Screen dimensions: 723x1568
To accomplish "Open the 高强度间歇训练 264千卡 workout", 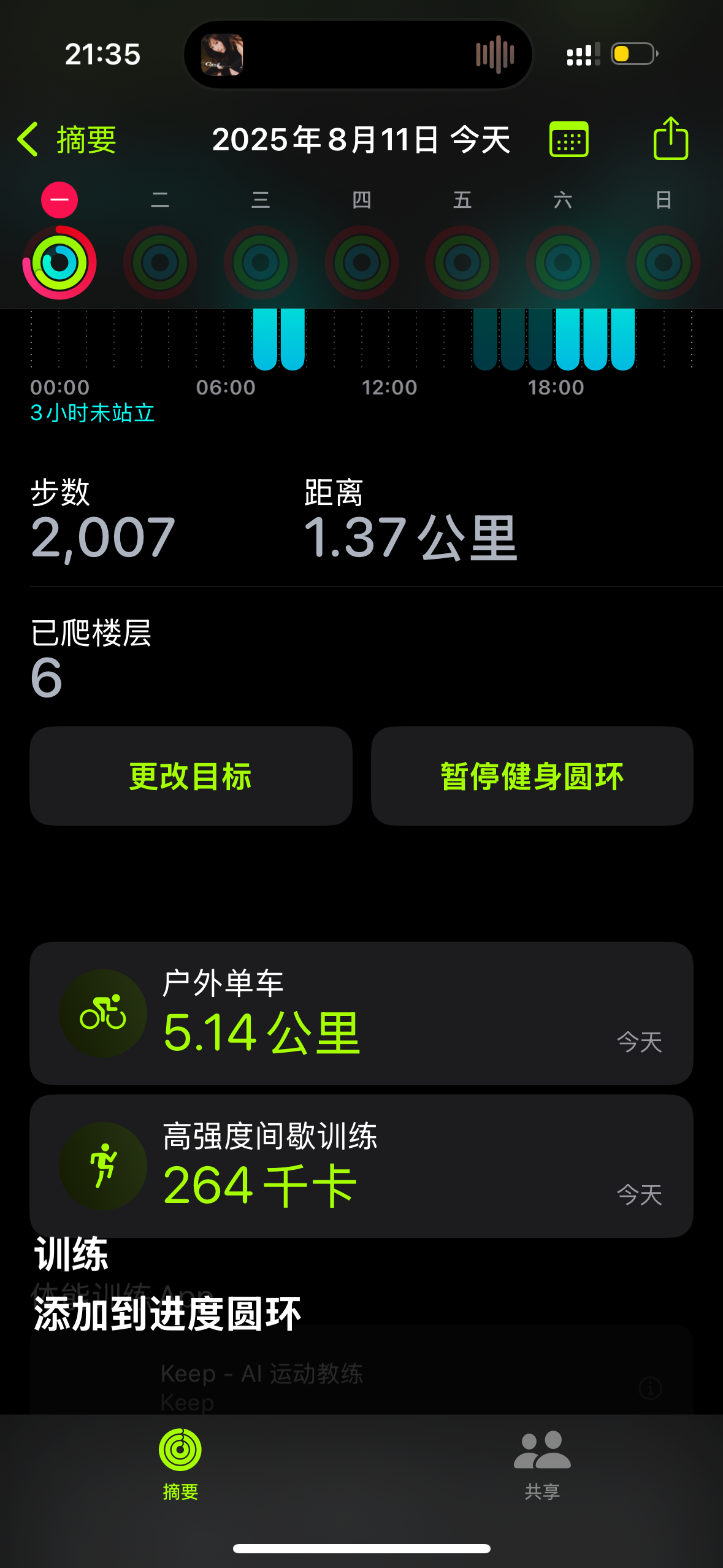I will pos(361,1166).
